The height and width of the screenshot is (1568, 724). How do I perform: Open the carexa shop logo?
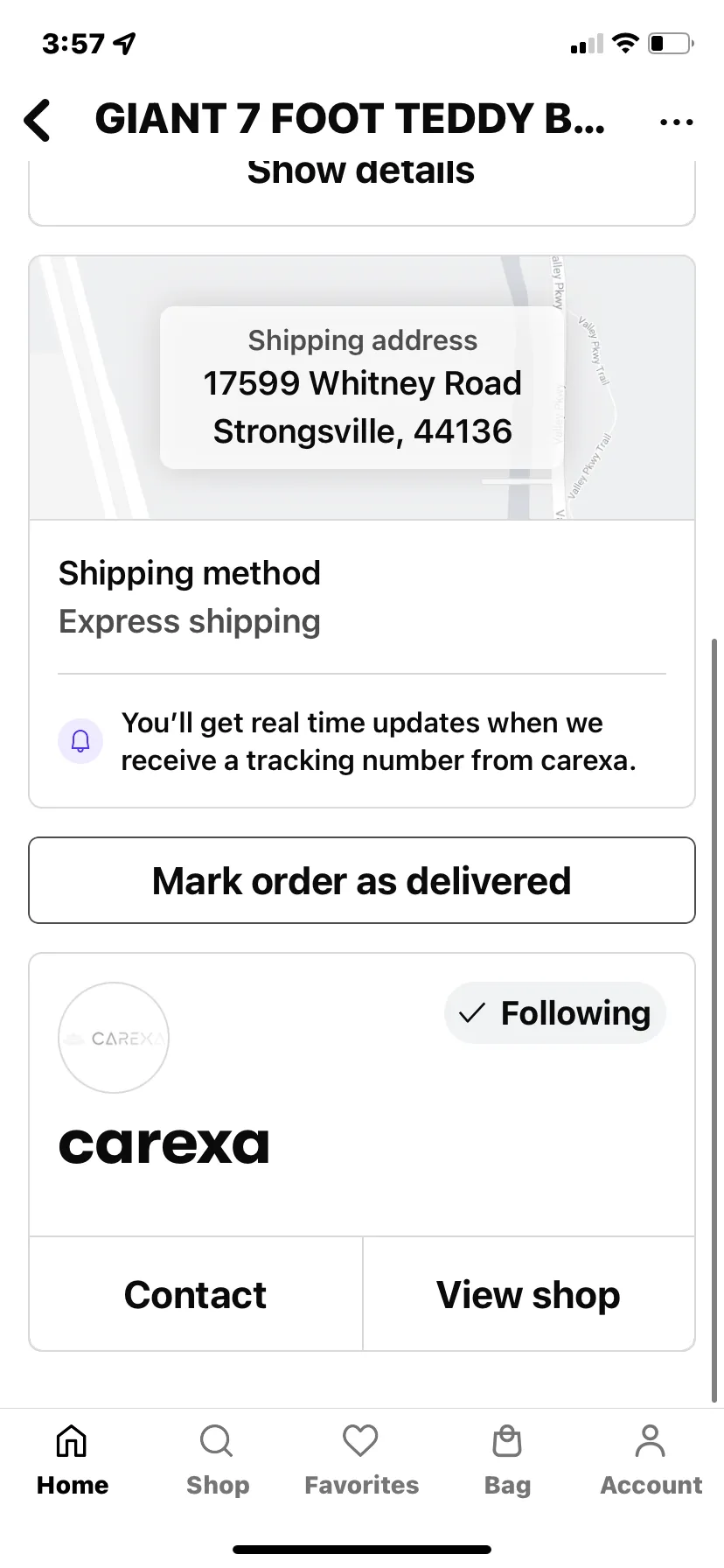pyautogui.click(x=114, y=1038)
